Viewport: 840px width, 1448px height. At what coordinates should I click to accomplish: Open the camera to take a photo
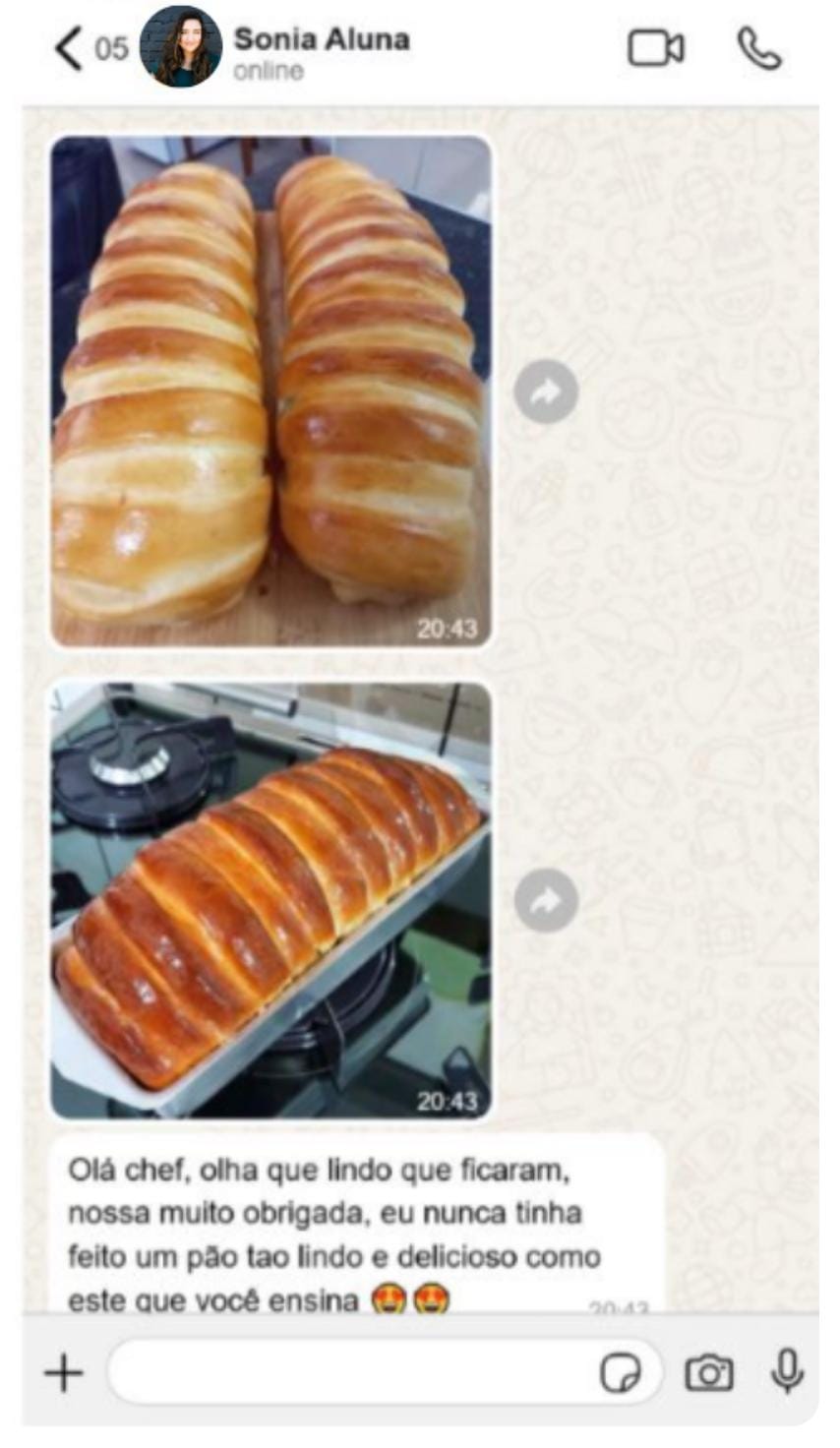(709, 1373)
